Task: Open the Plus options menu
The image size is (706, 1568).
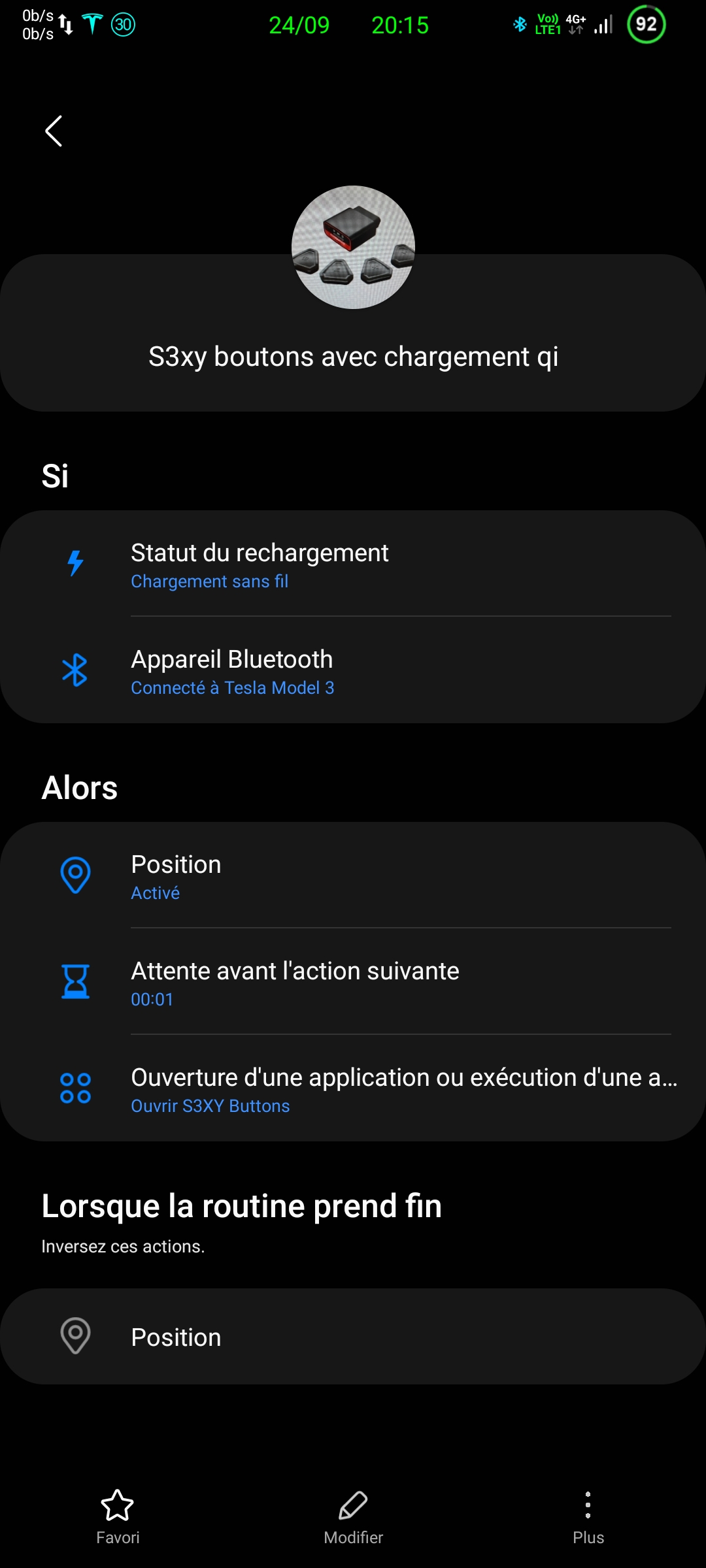Action: [588, 1516]
